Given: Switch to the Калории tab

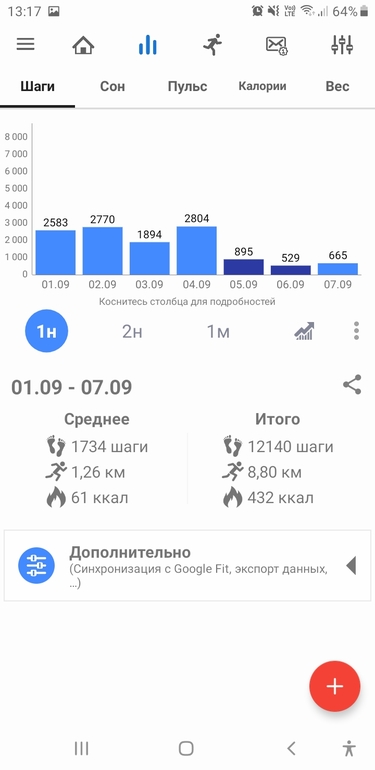Looking at the screenshot, I should (262, 86).
